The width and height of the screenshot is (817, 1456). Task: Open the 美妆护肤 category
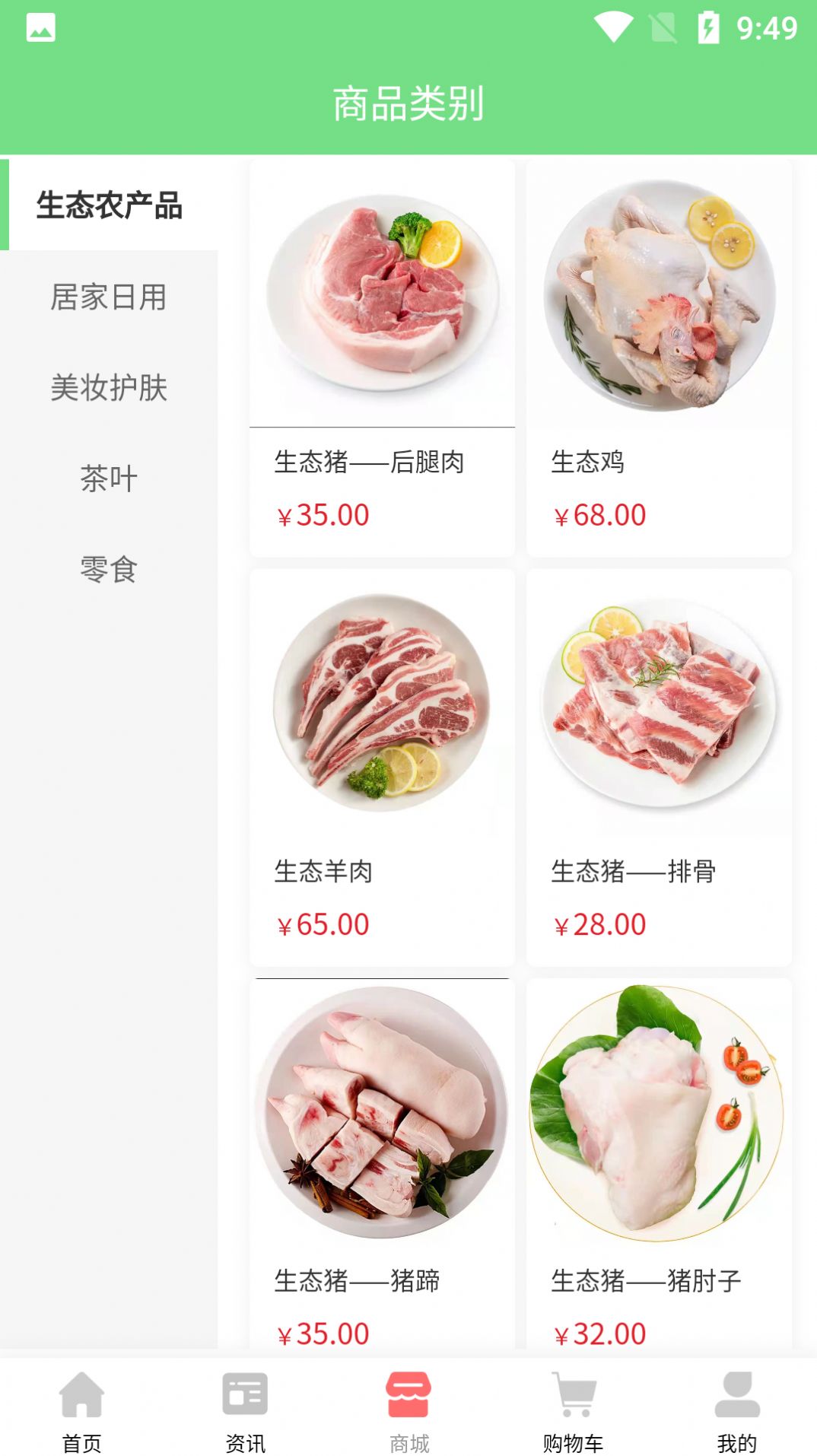pyautogui.click(x=109, y=387)
